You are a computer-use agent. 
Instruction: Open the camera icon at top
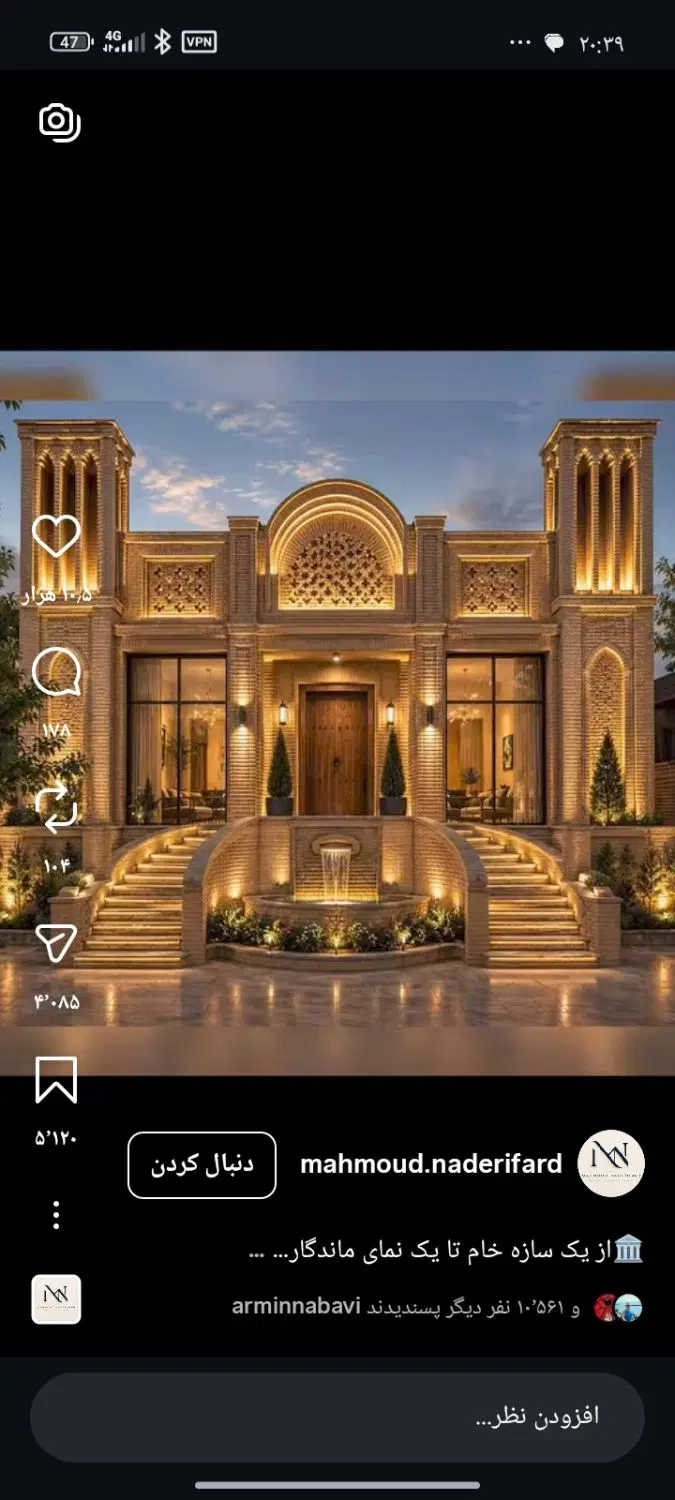[59, 122]
